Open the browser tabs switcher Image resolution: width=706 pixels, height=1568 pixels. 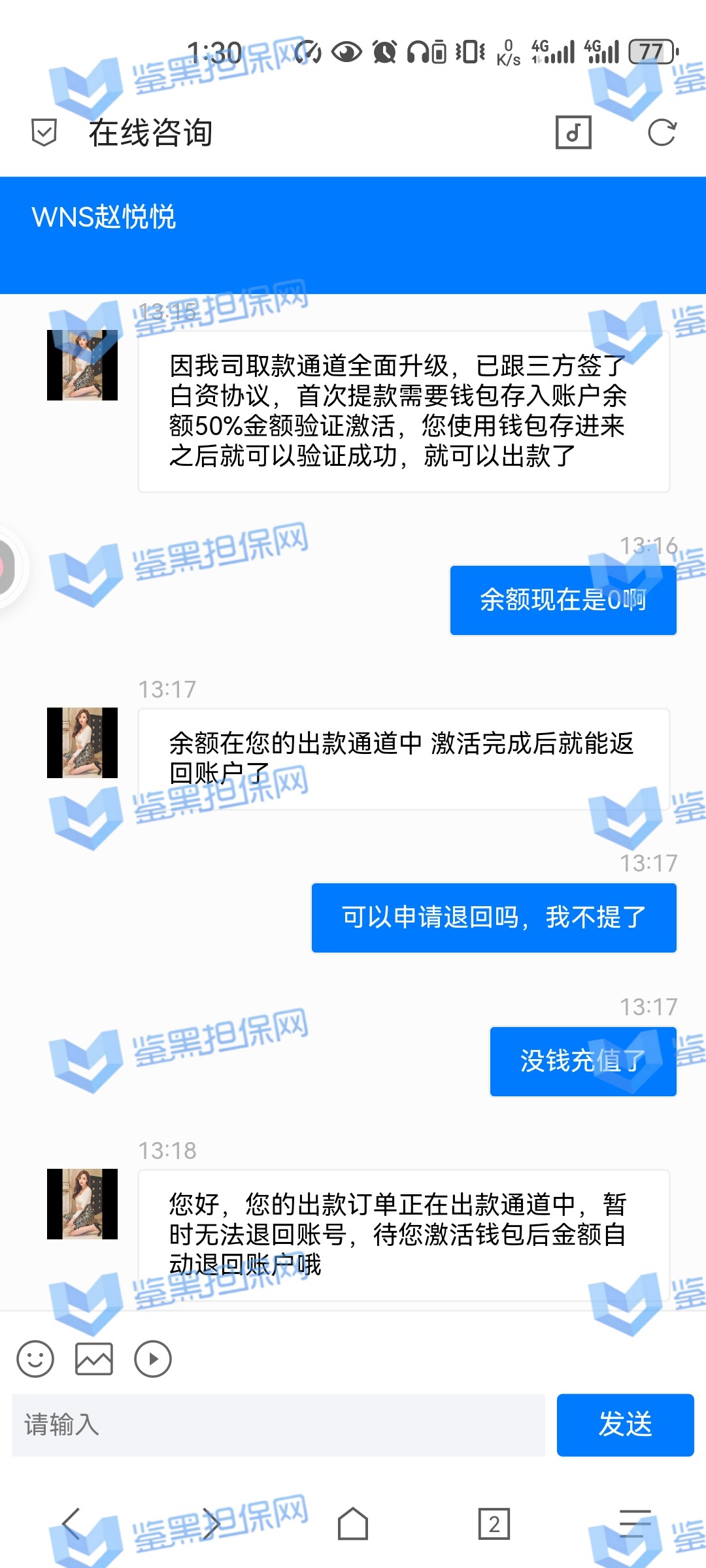click(494, 1524)
